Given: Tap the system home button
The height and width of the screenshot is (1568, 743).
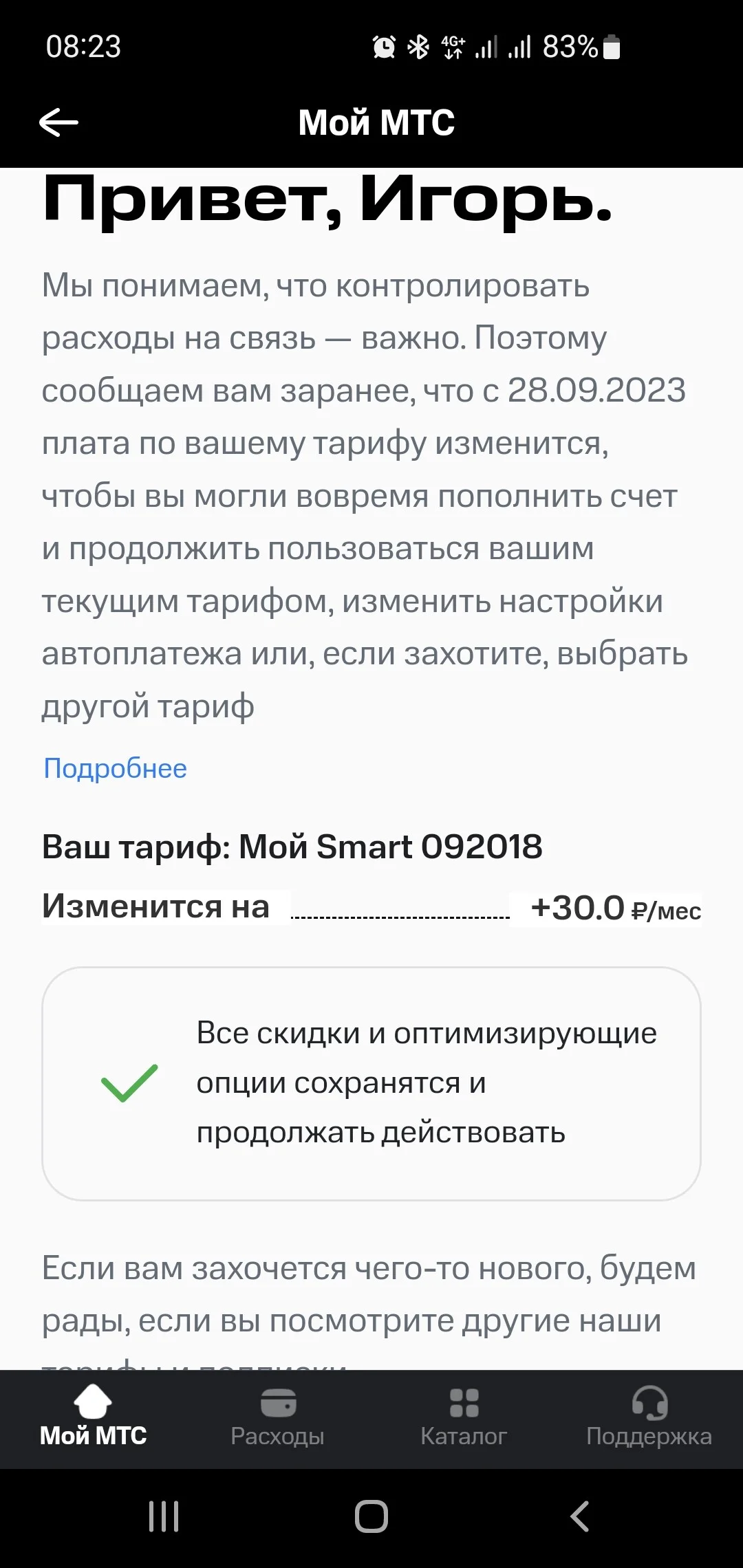Looking at the screenshot, I should tap(371, 1516).
